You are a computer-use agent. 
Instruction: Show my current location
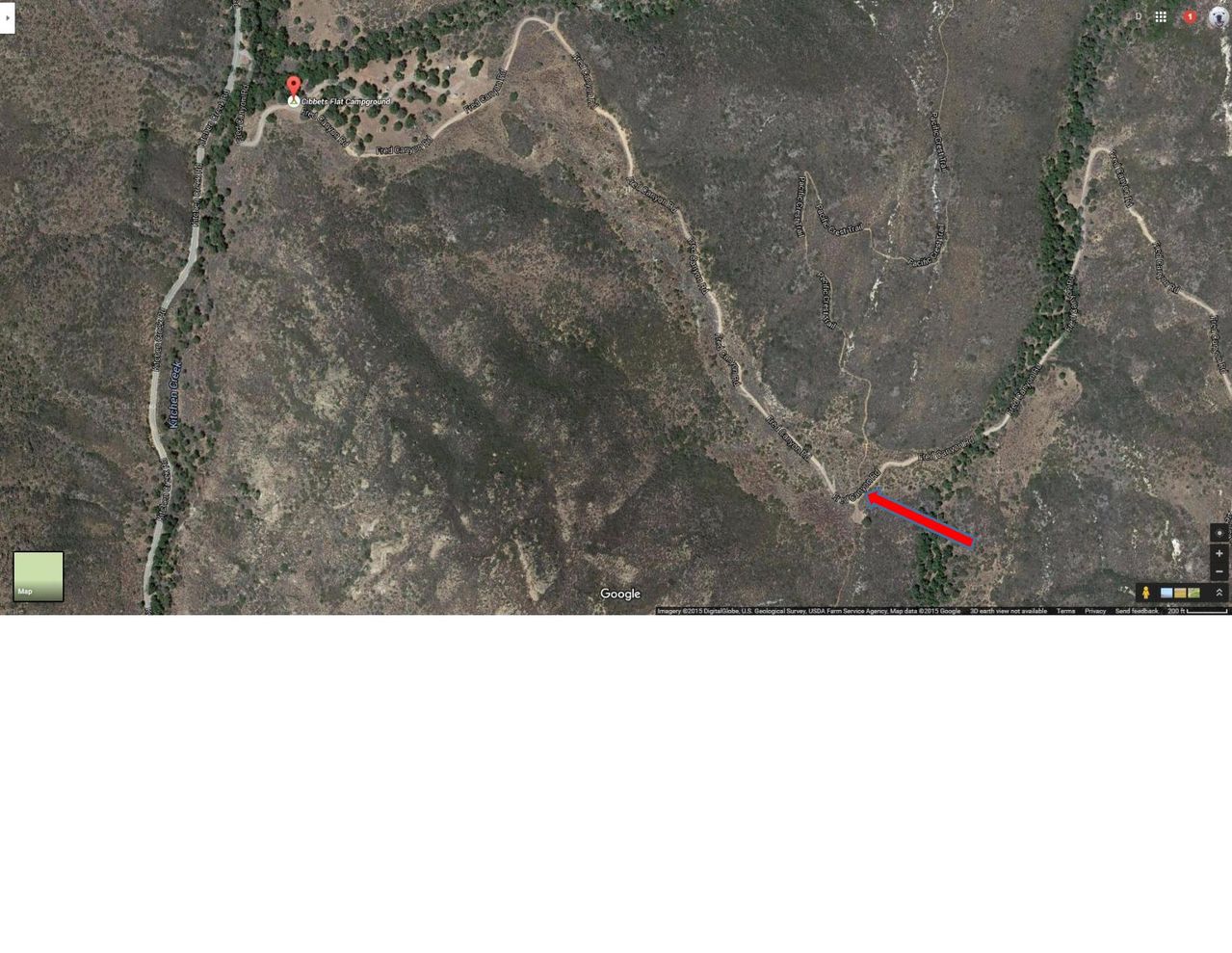pyautogui.click(x=1219, y=533)
